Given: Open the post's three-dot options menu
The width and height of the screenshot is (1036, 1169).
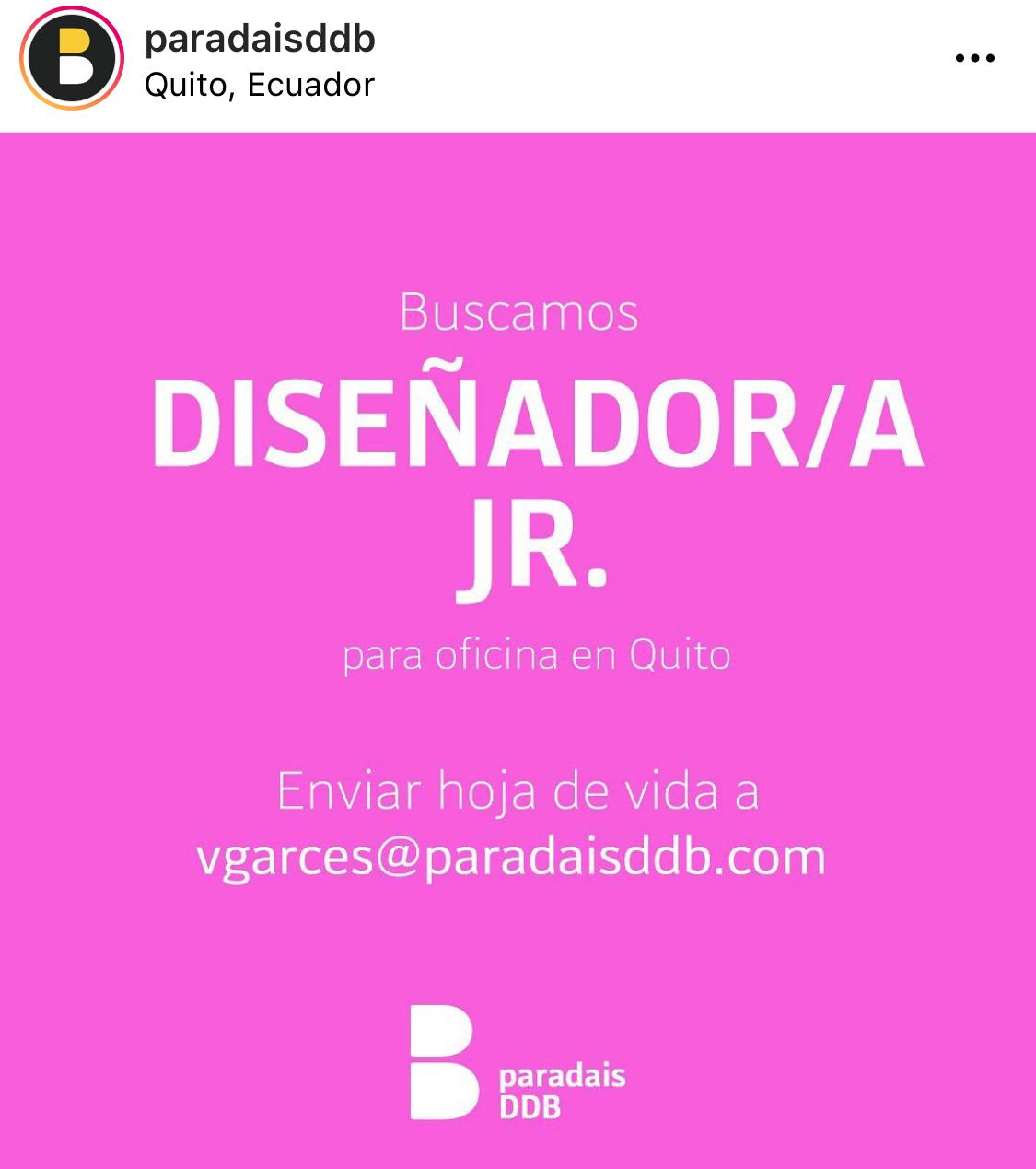Looking at the screenshot, I should click(x=974, y=59).
